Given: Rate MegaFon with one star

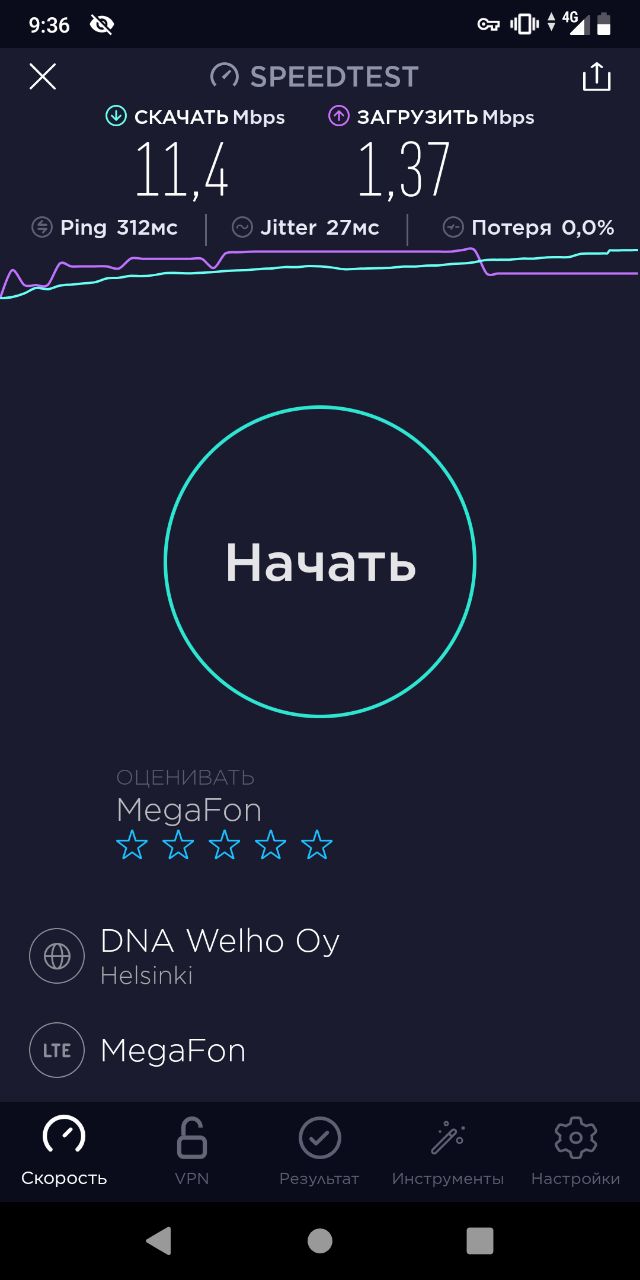Looking at the screenshot, I should pyautogui.click(x=132, y=846).
